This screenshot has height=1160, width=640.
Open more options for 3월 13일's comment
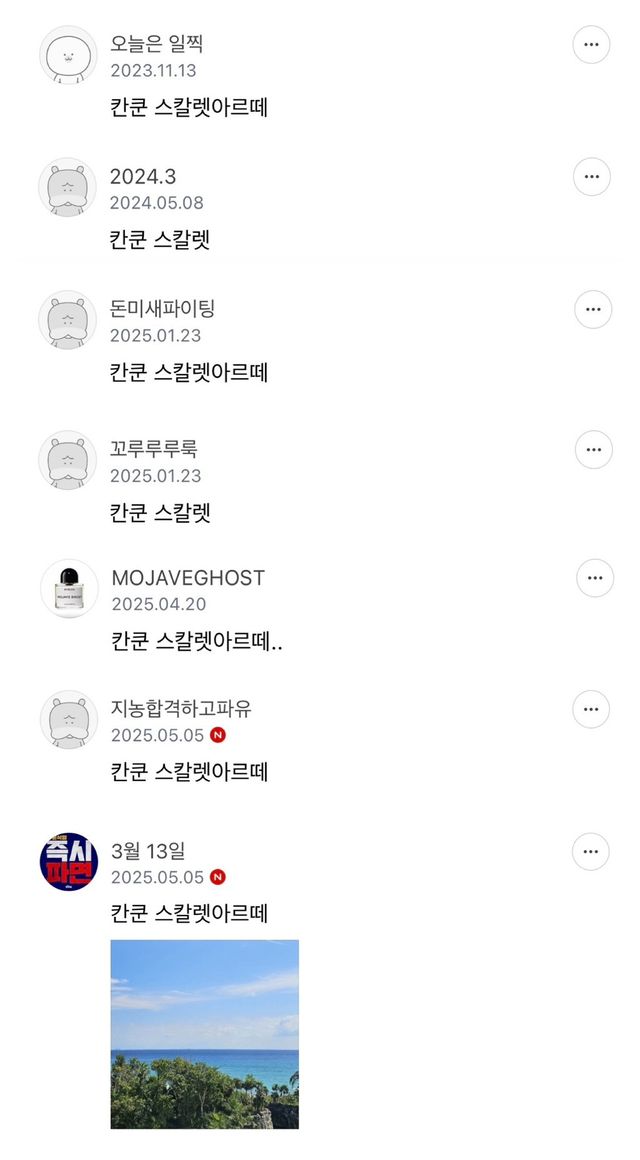(x=591, y=852)
